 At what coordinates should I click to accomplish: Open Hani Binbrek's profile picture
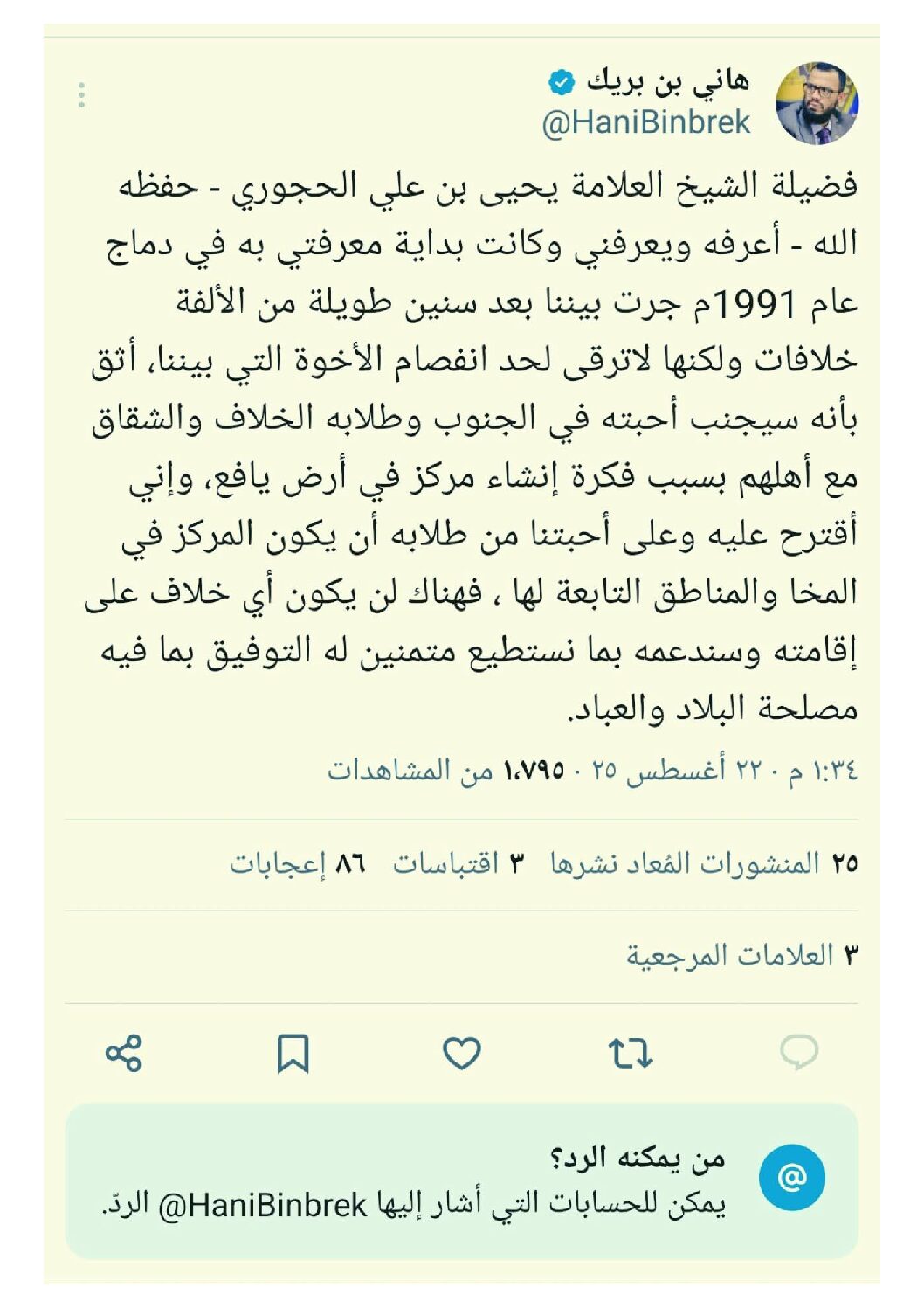817,103
